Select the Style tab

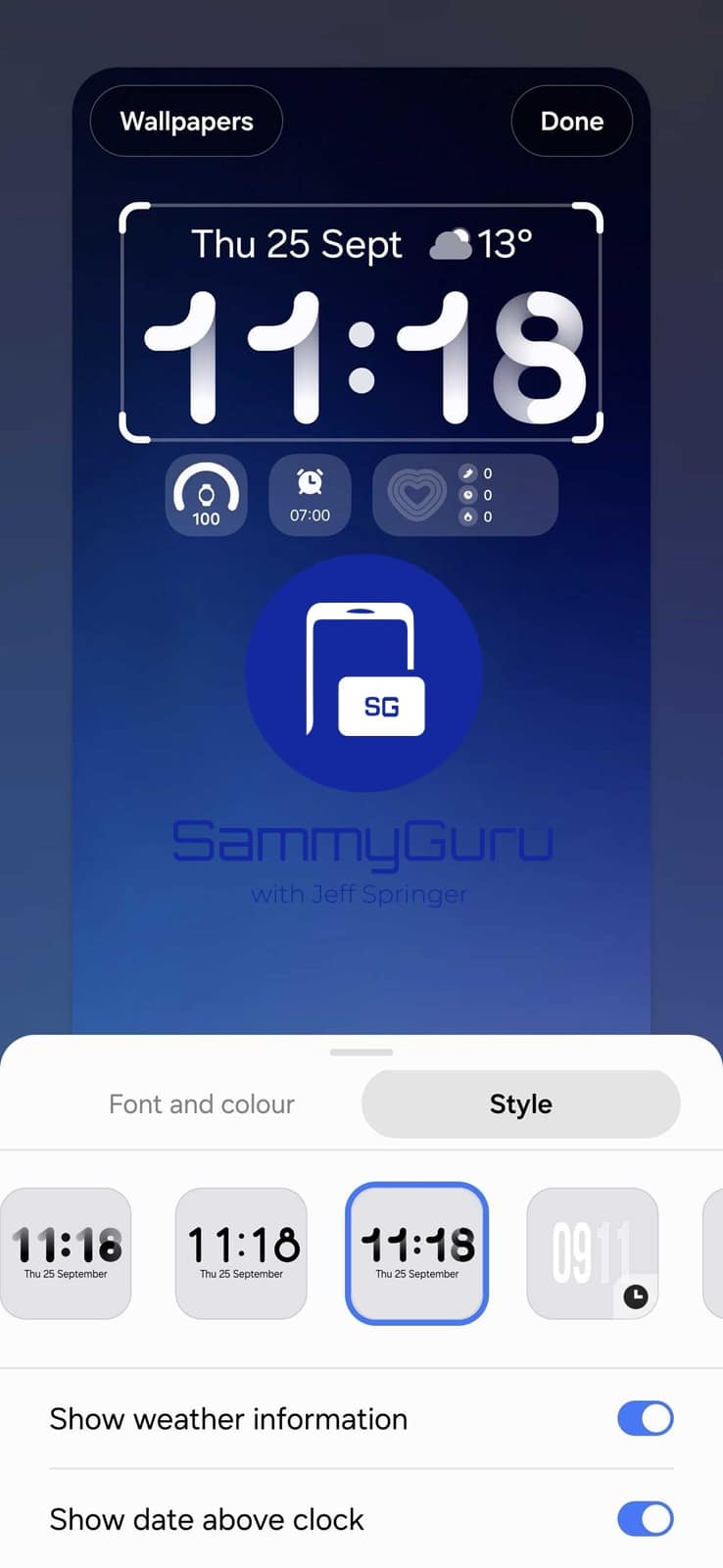click(x=520, y=1104)
